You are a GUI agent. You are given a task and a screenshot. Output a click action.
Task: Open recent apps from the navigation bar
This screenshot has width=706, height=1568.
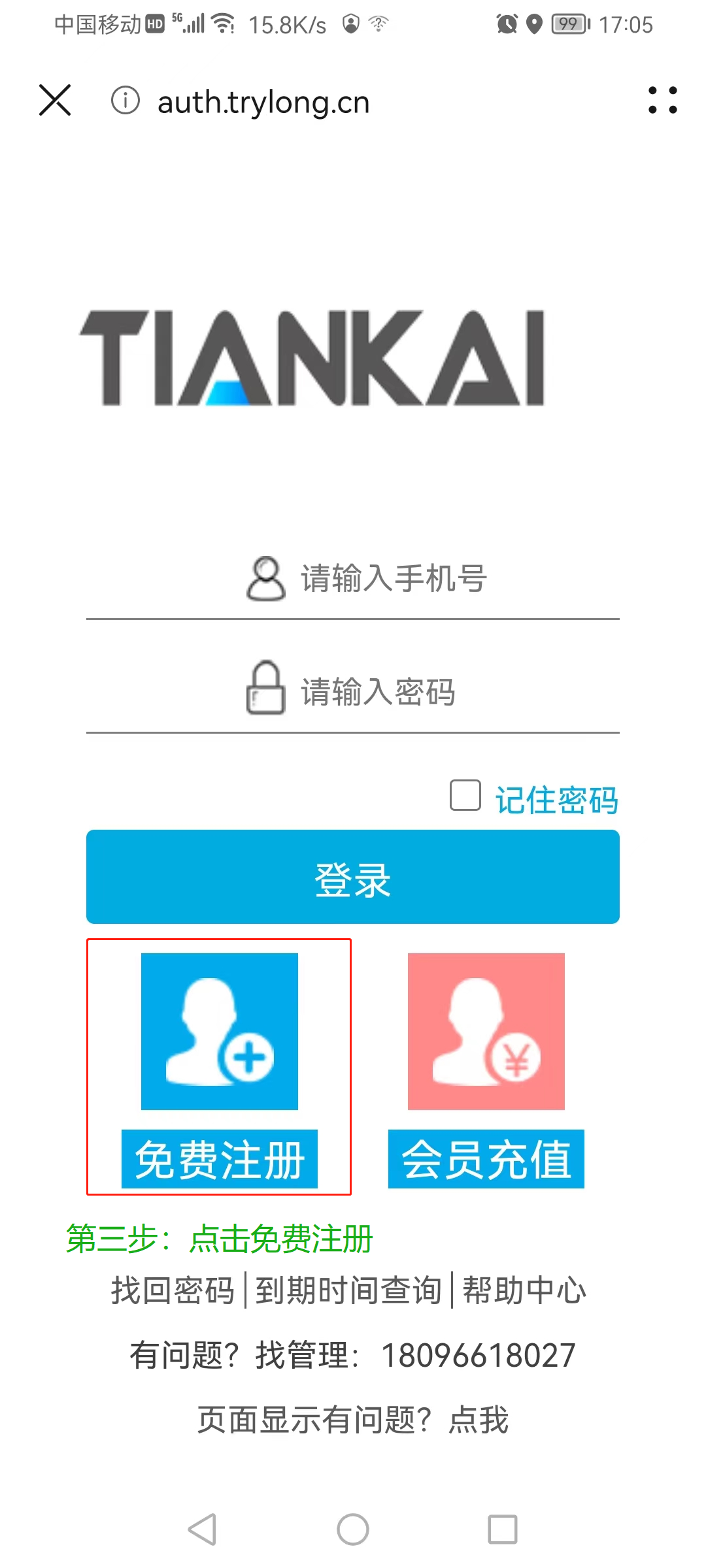[x=503, y=1529]
